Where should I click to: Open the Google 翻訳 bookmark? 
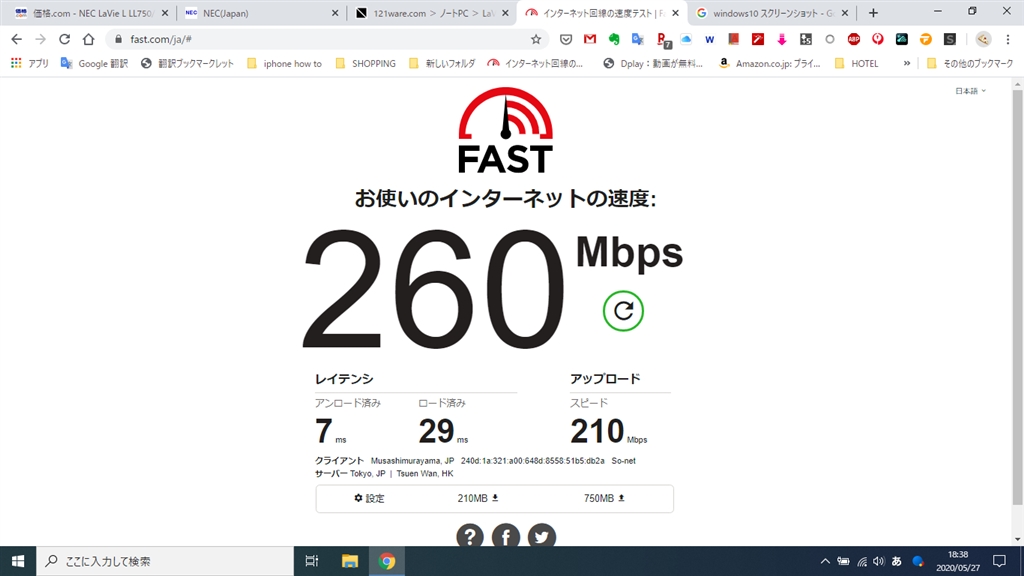(95, 63)
